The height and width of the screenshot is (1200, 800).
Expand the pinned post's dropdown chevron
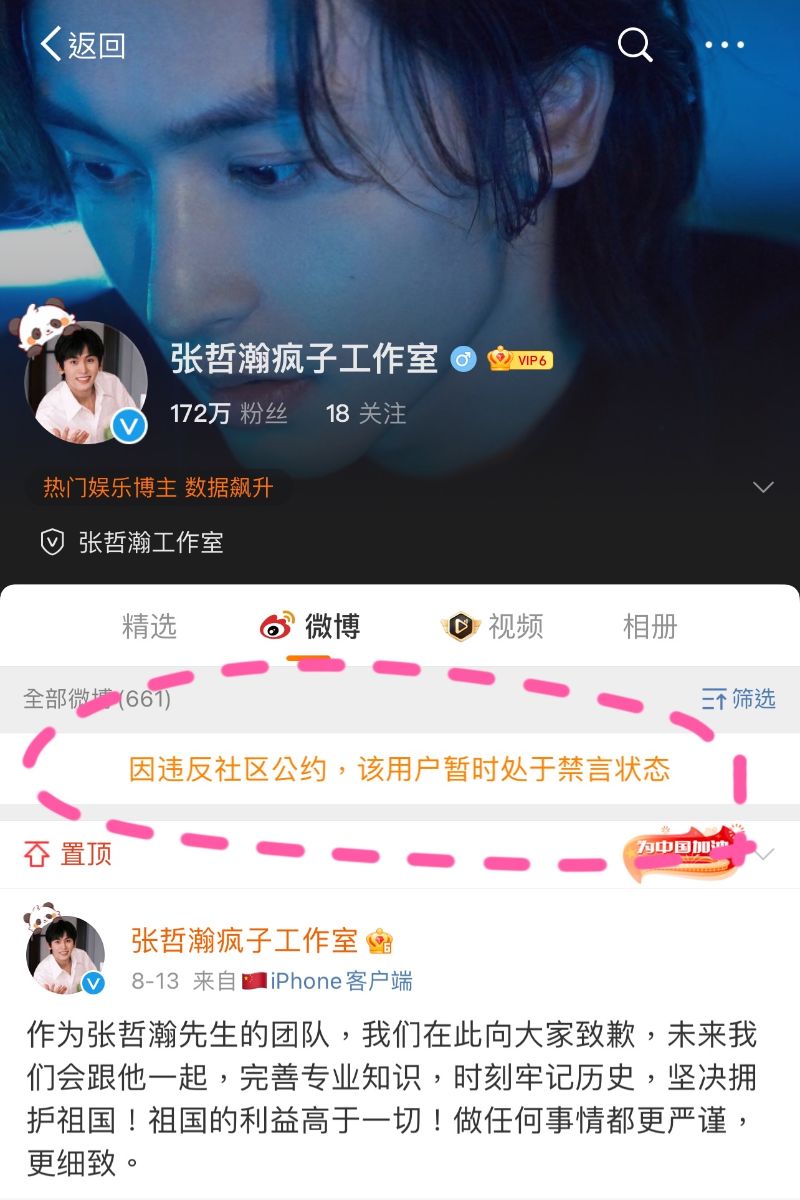tap(766, 854)
